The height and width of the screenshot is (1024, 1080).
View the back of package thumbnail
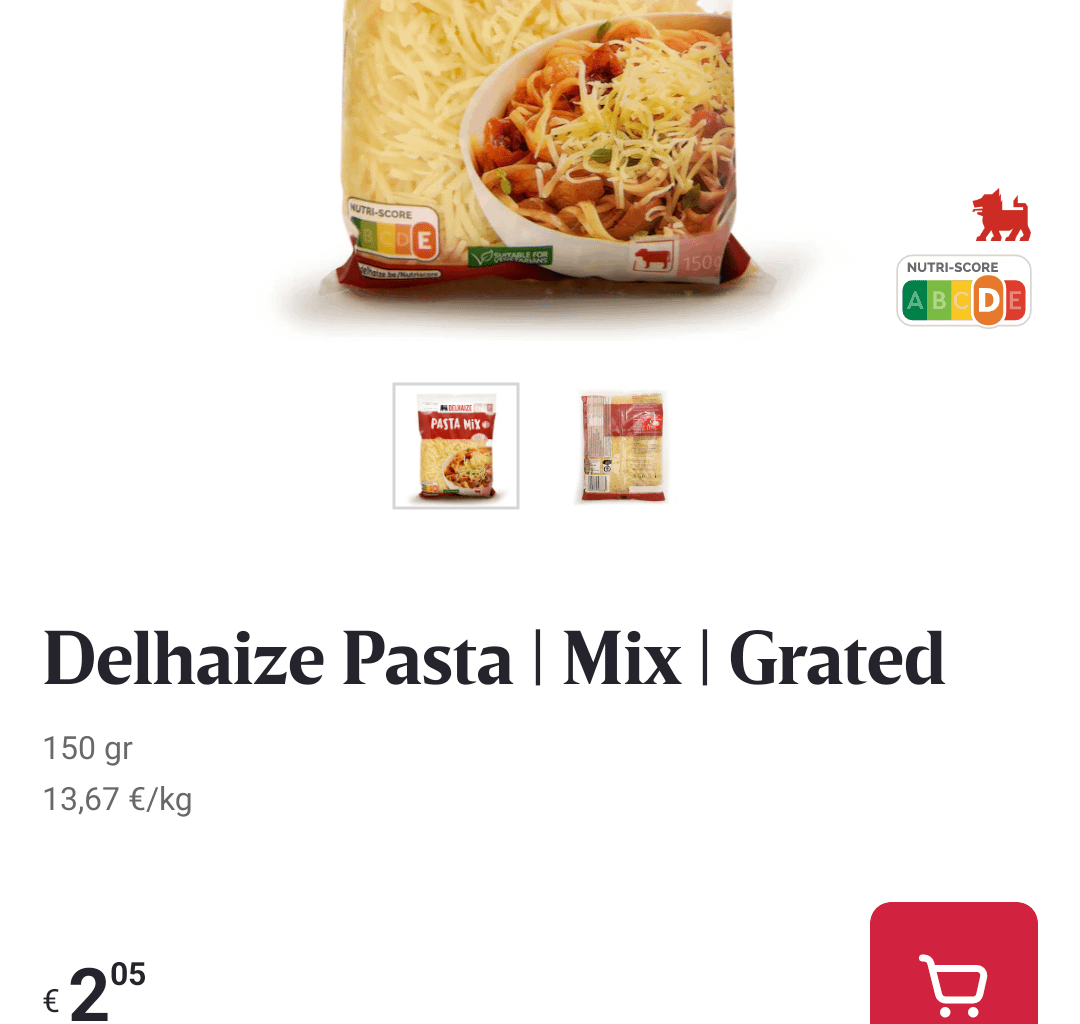click(622, 446)
